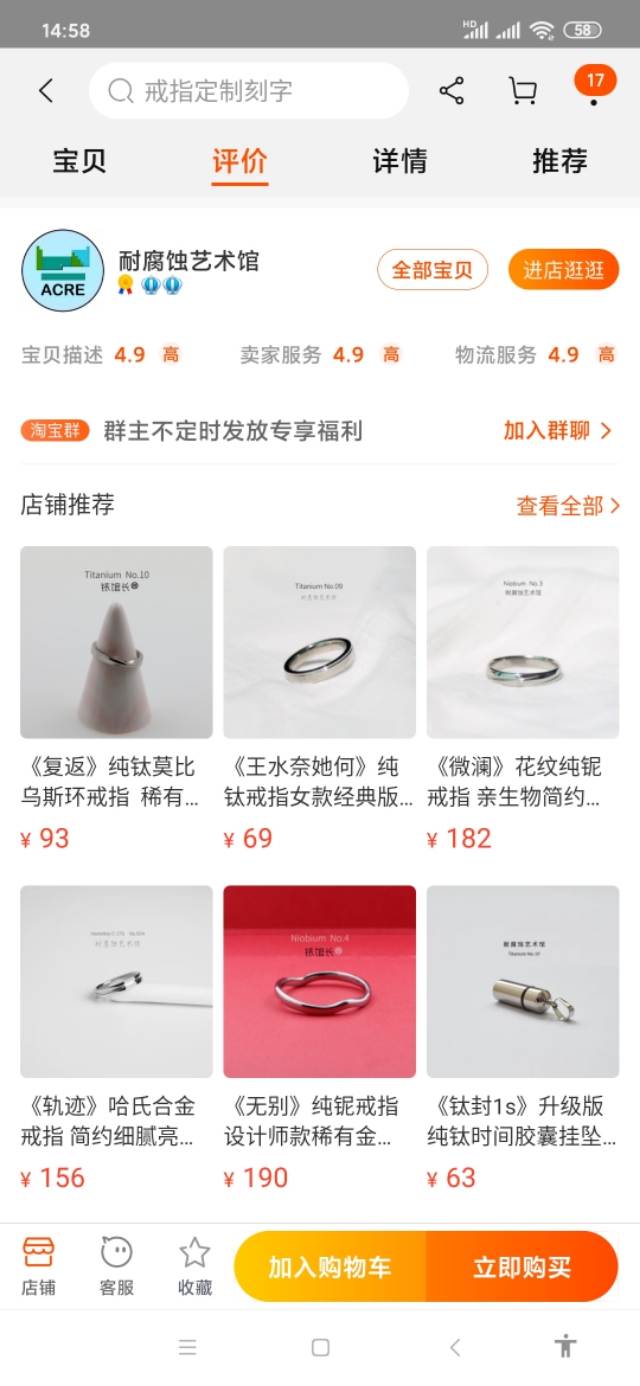Switch to the 宝贝 tab
The image size is (640, 1386).
(80, 161)
